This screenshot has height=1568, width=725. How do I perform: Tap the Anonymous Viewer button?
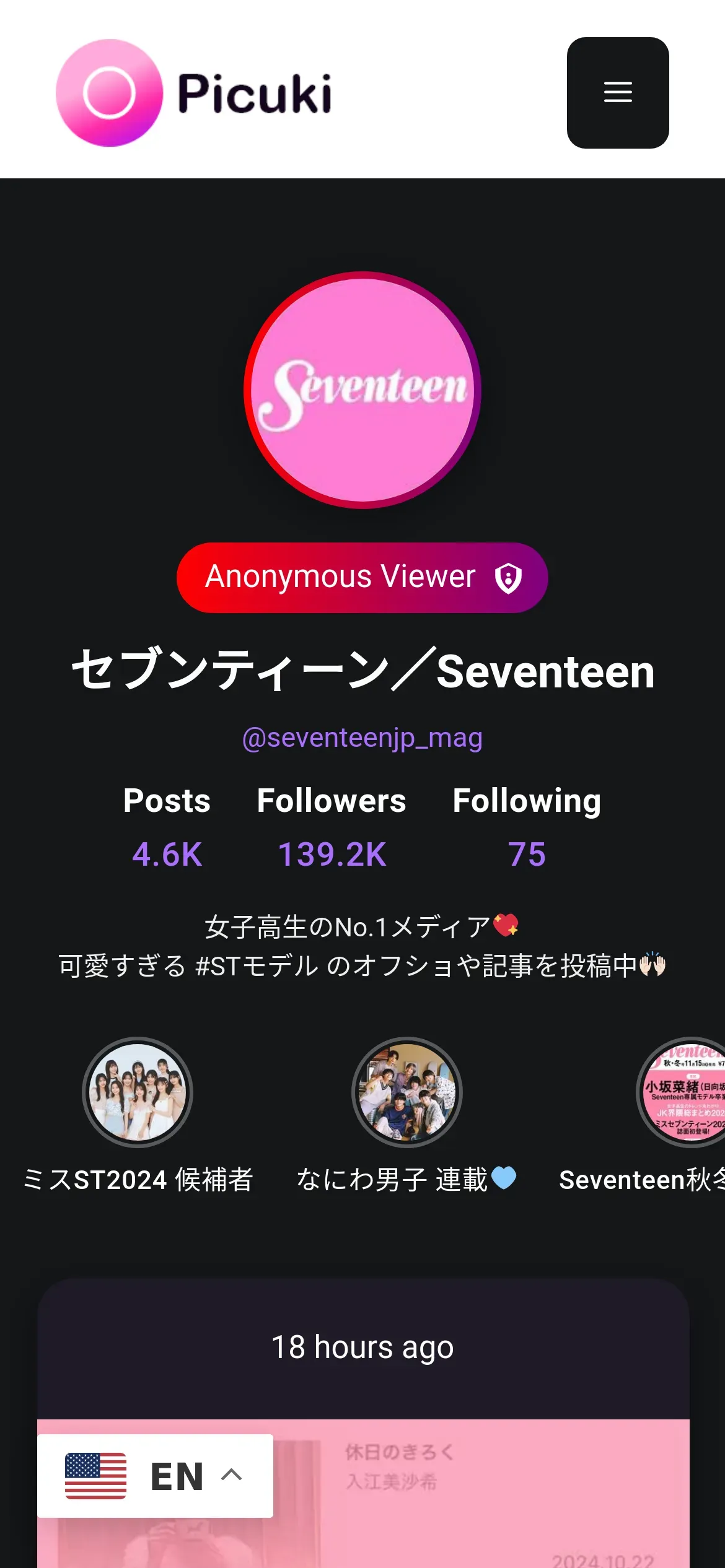point(362,577)
